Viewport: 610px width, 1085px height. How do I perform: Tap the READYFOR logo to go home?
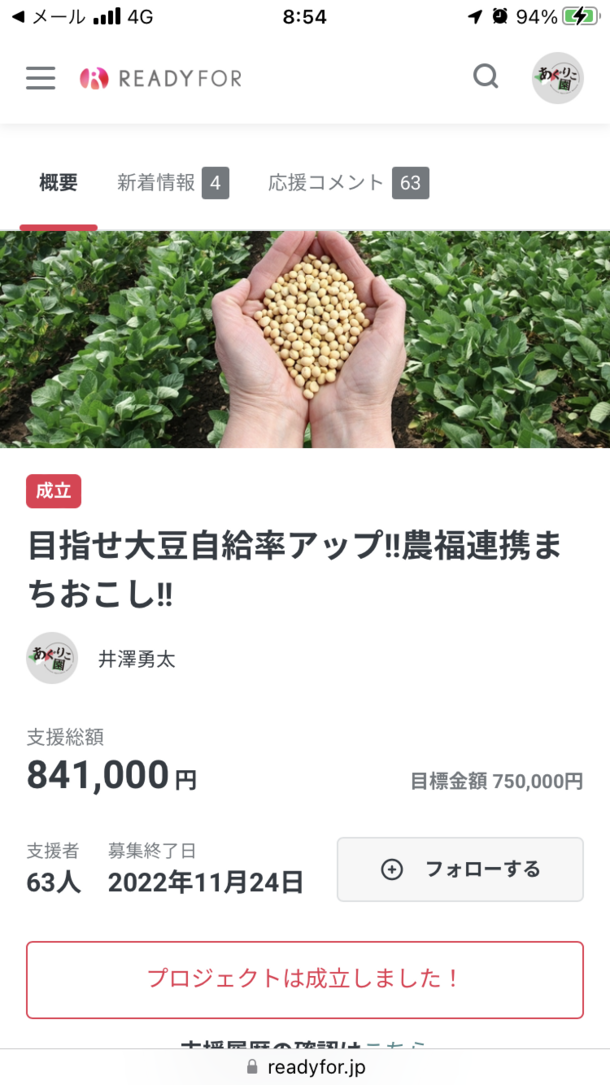click(161, 78)
